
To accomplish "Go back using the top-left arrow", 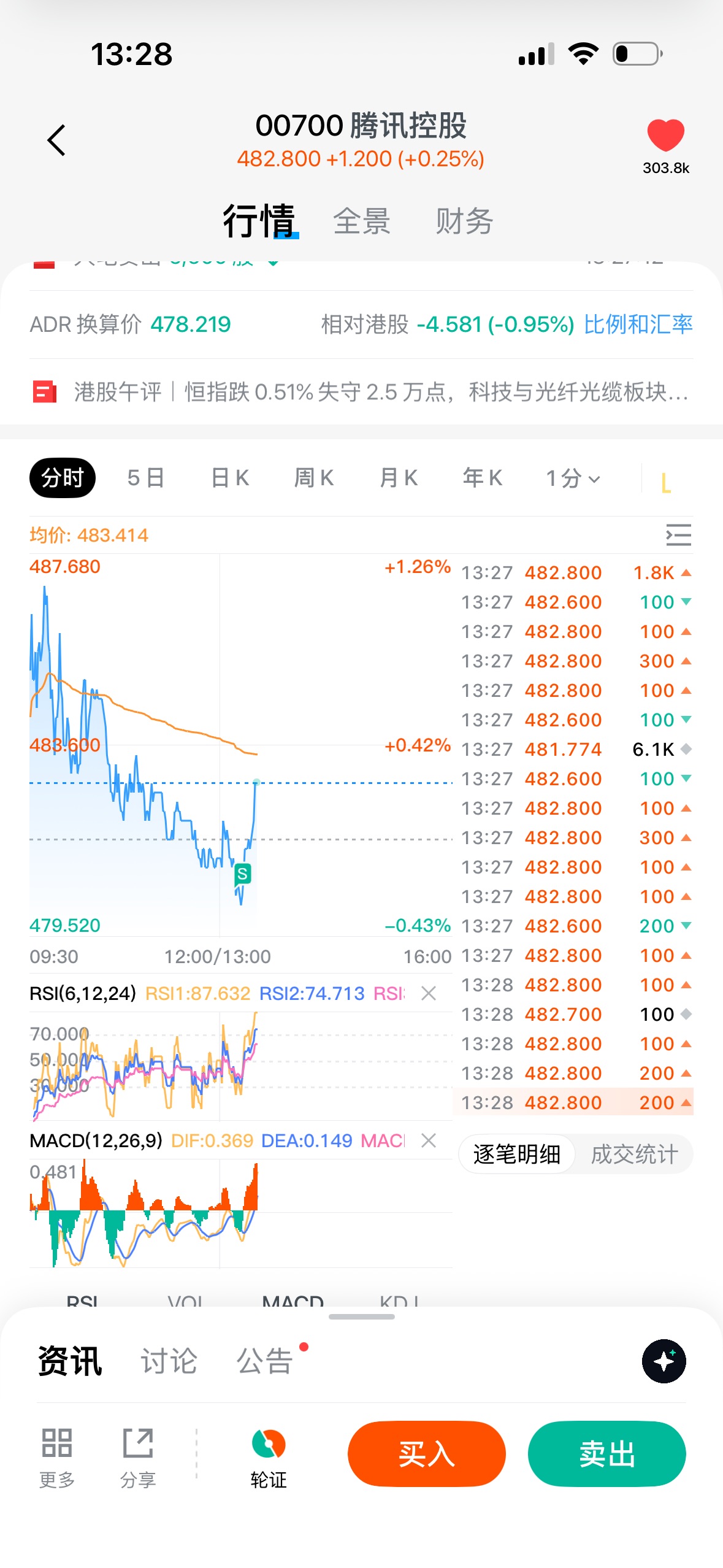I will coord(56,140).
